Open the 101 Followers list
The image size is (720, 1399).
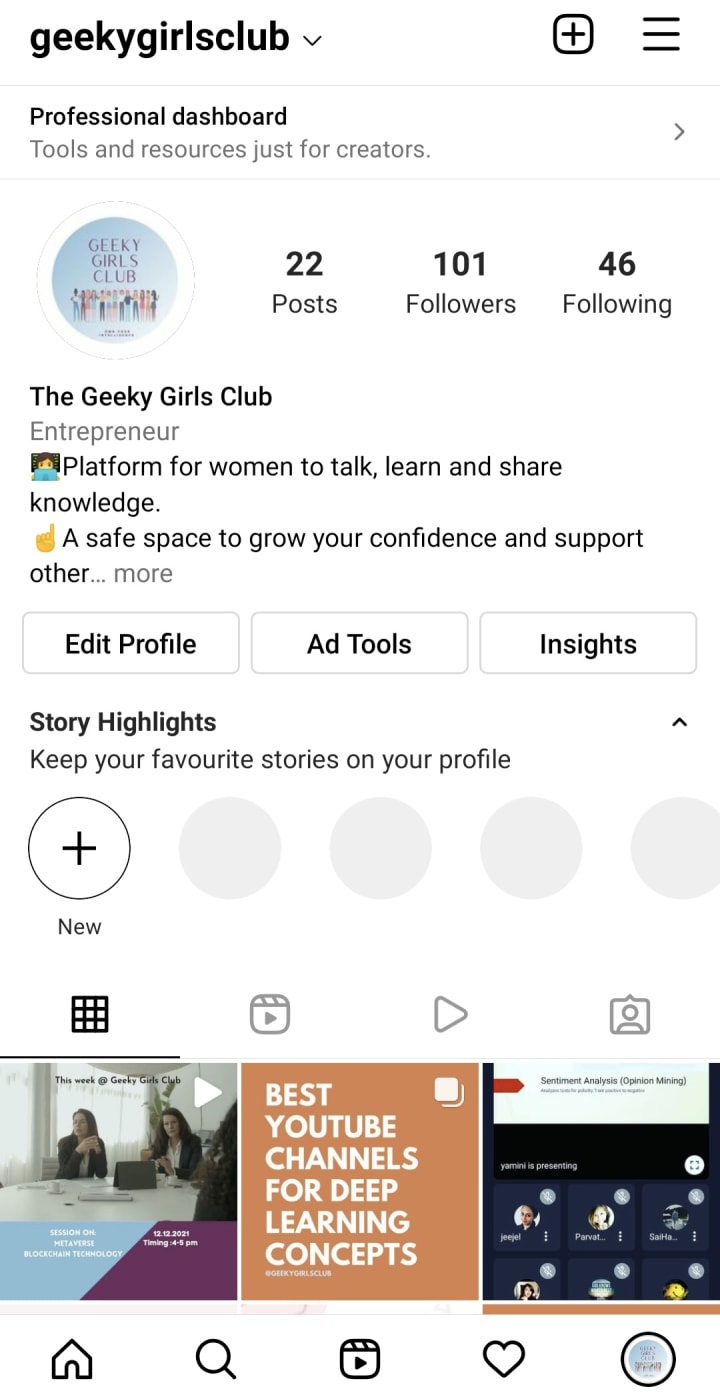[460, 282]
